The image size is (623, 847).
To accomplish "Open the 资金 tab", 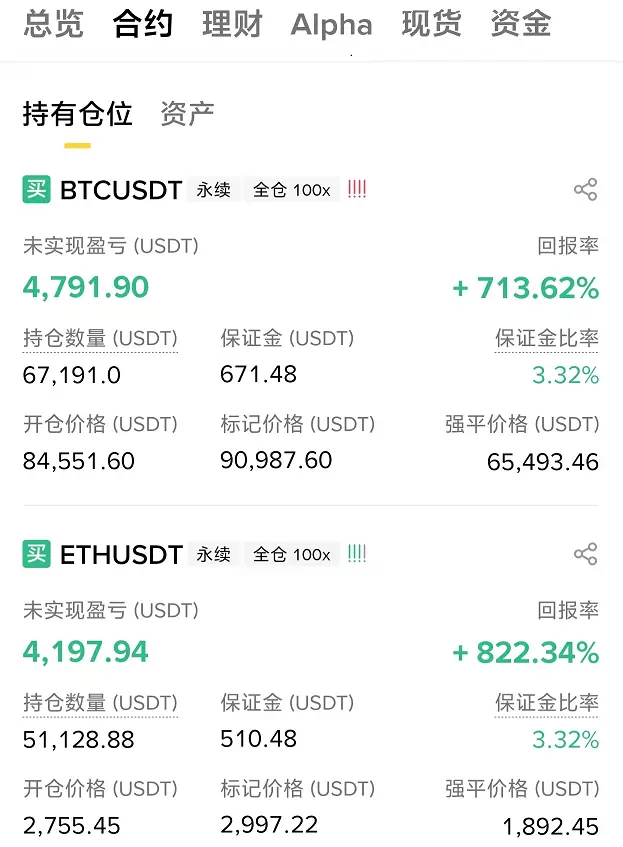I will [x=521, y=24].
